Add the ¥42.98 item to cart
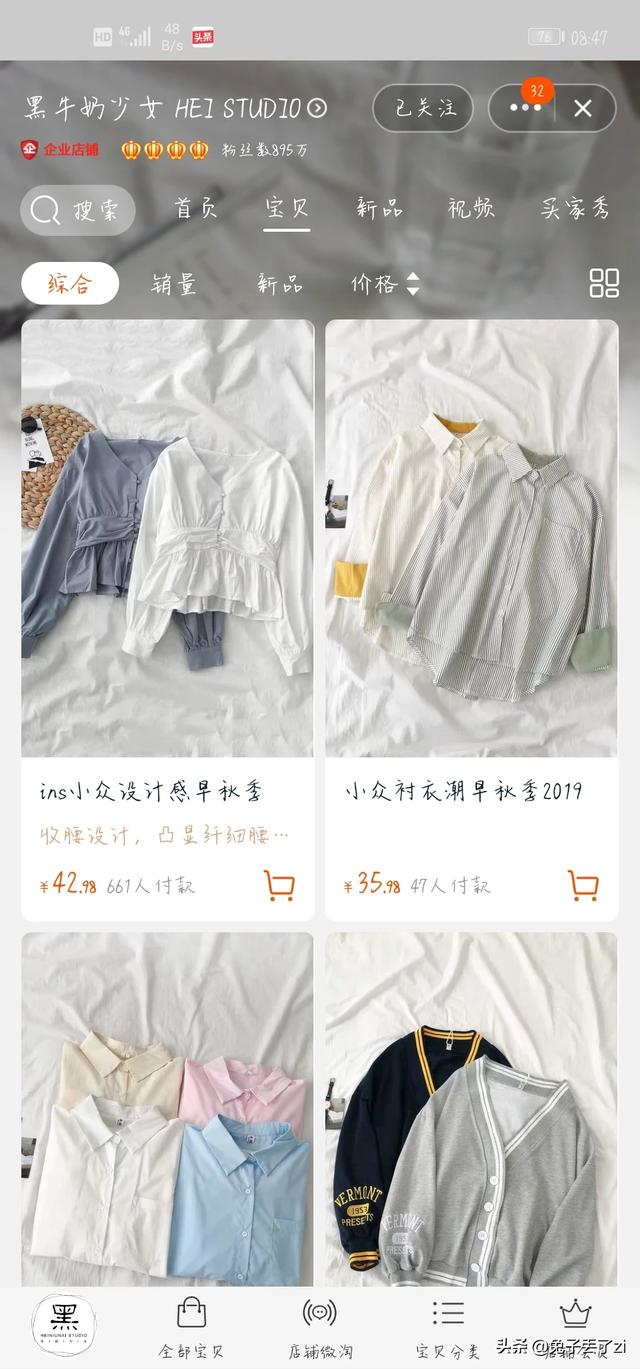The image size is (640, 1369). click(x=279, y=885)
